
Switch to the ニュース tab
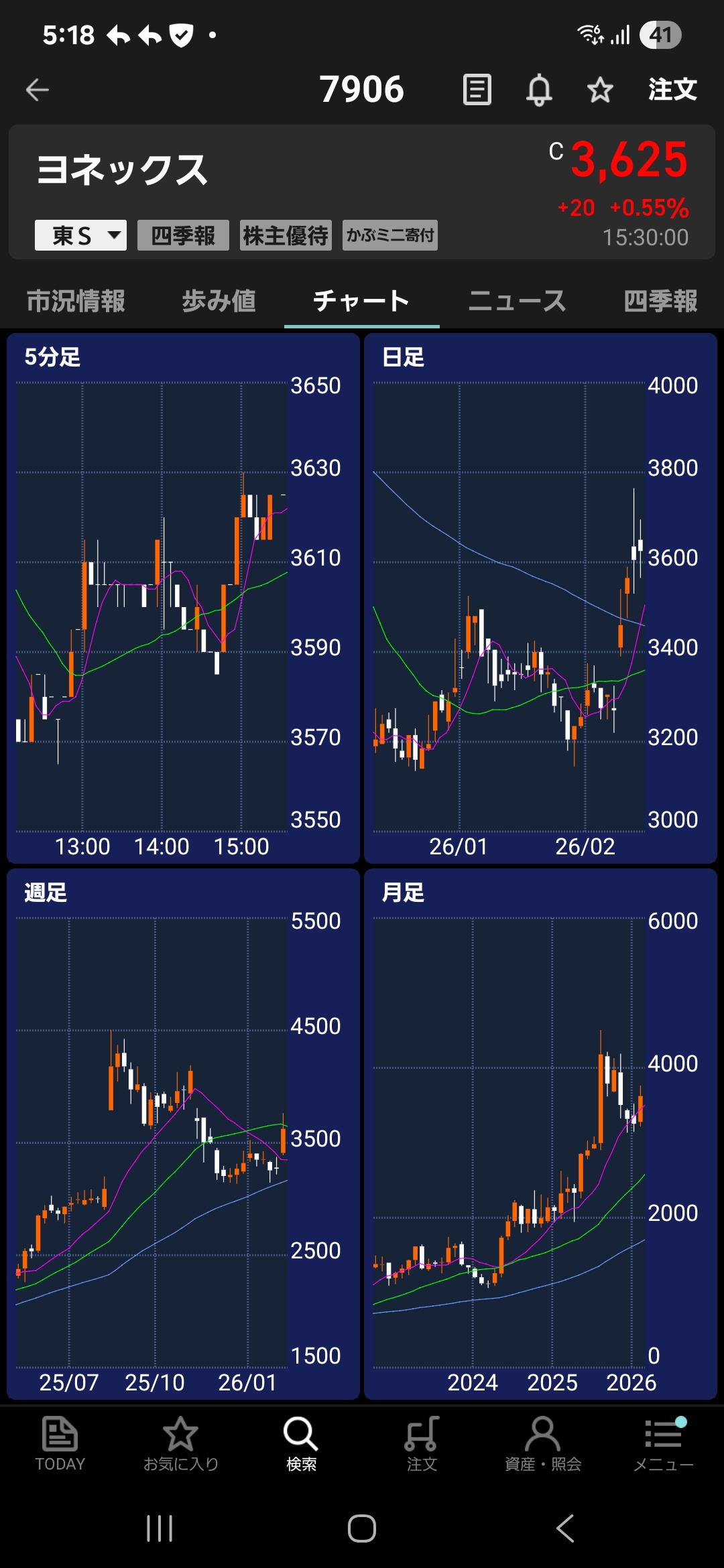pyautogui.click(x=517, y=301)
